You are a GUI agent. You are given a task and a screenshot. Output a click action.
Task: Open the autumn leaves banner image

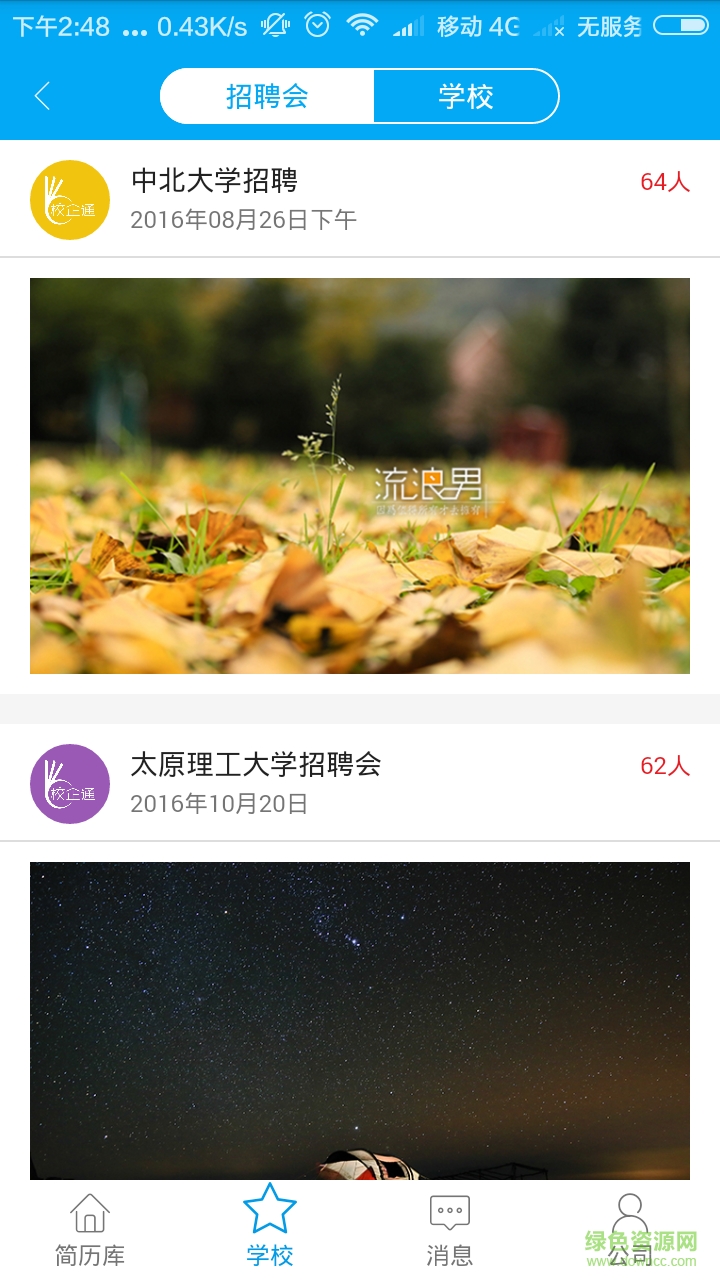click(x=360, y=476)
